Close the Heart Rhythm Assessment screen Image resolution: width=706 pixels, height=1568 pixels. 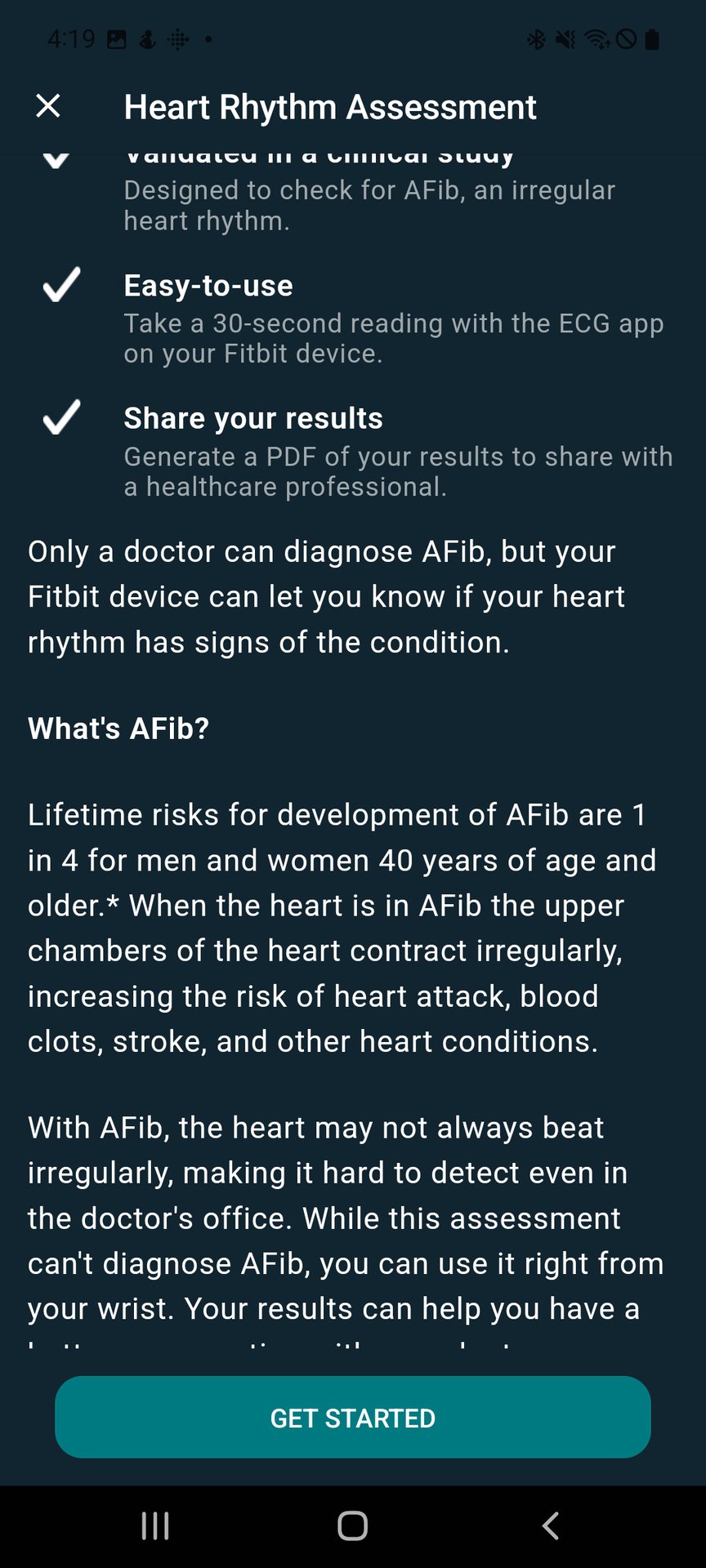47,105
